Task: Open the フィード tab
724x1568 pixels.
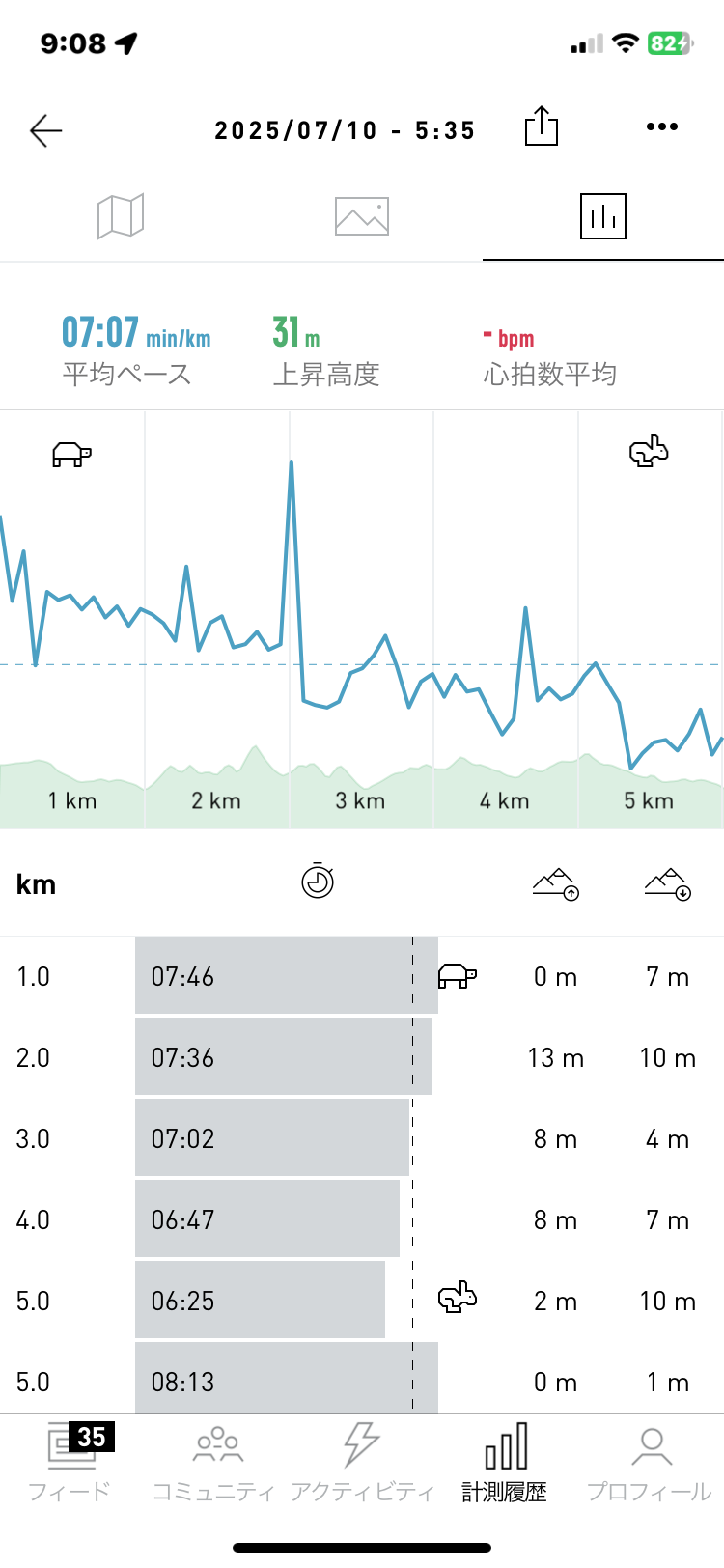Action: (x=70, y=1462)
